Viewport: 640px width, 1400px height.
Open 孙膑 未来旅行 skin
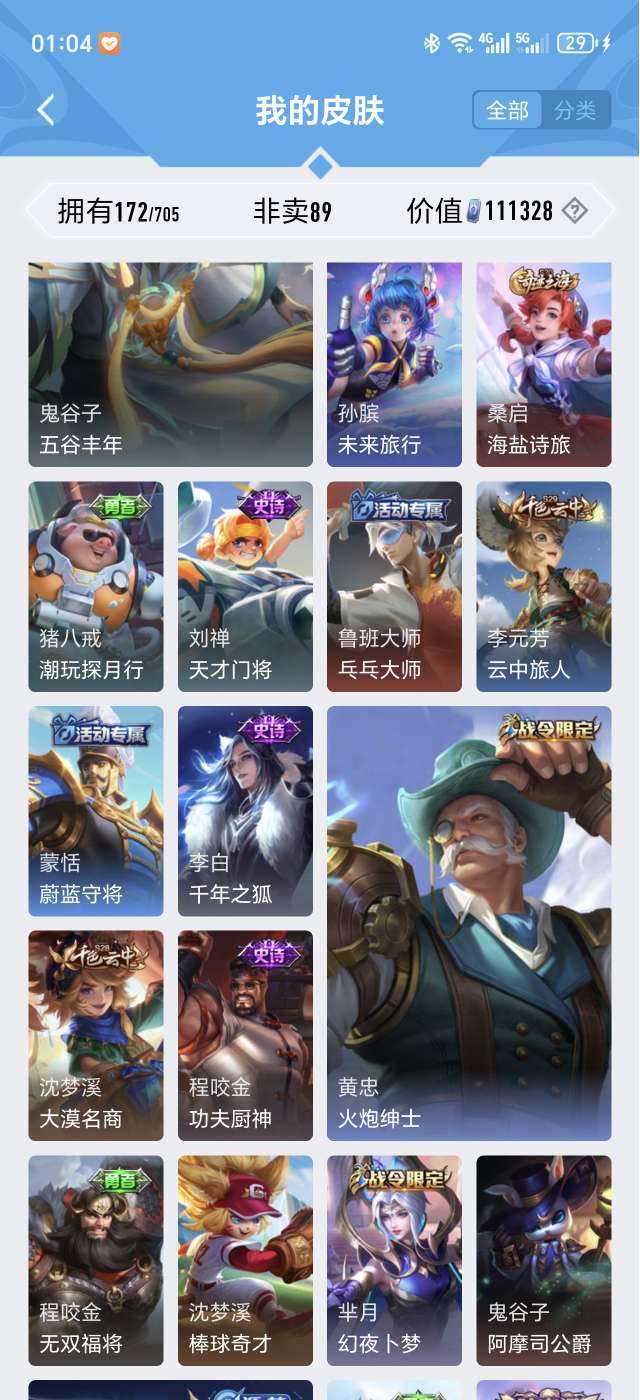394,364
